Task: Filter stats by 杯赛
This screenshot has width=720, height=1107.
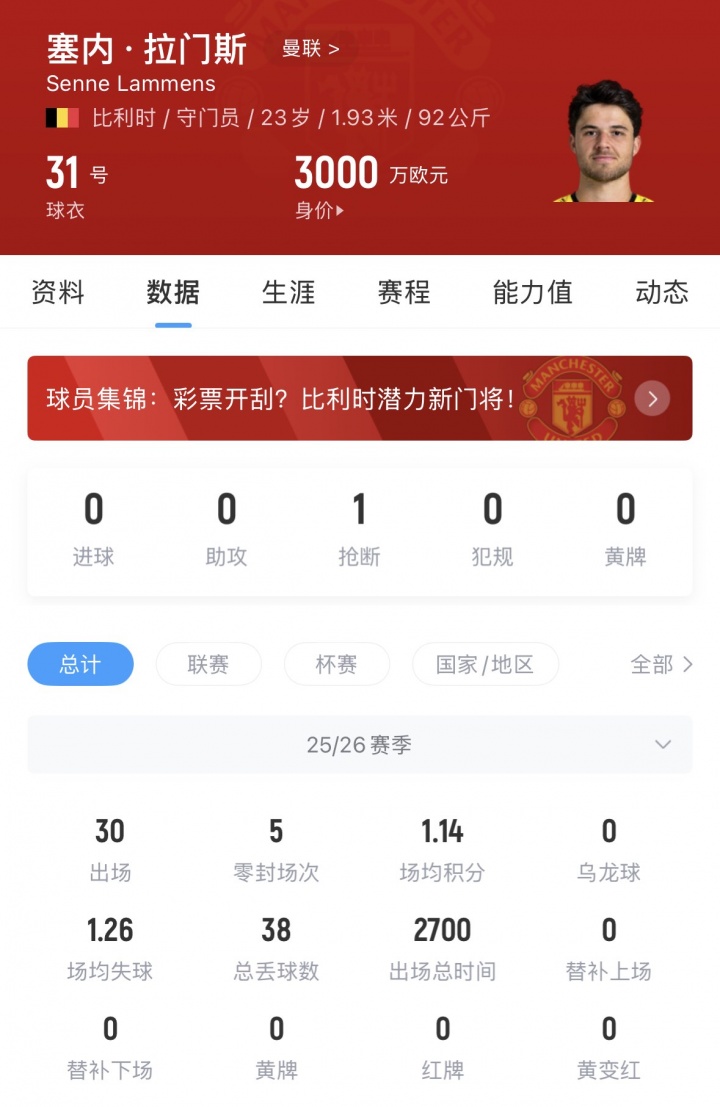Action: tap(336, 664)
